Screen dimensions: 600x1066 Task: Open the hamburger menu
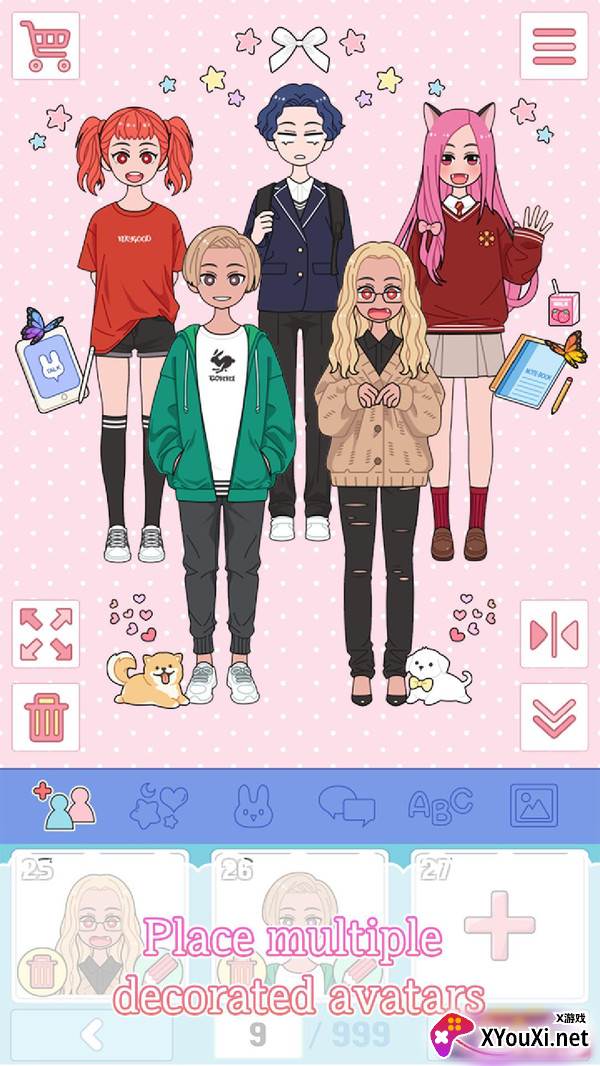(553, 46)
